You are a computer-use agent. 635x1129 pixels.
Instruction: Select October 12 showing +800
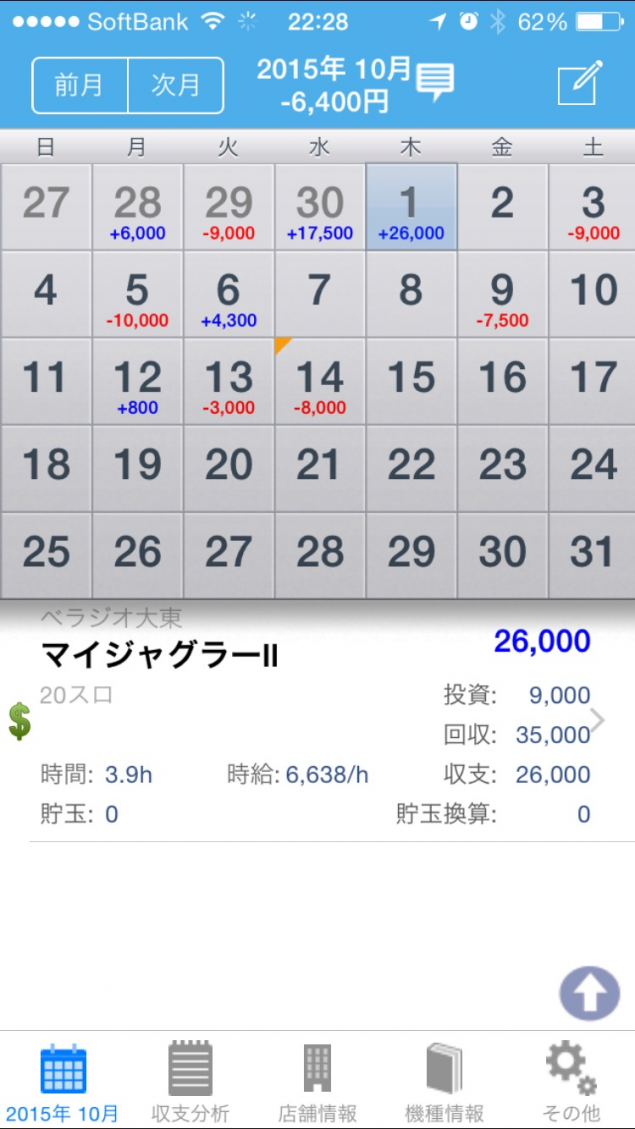coord(137,382)
